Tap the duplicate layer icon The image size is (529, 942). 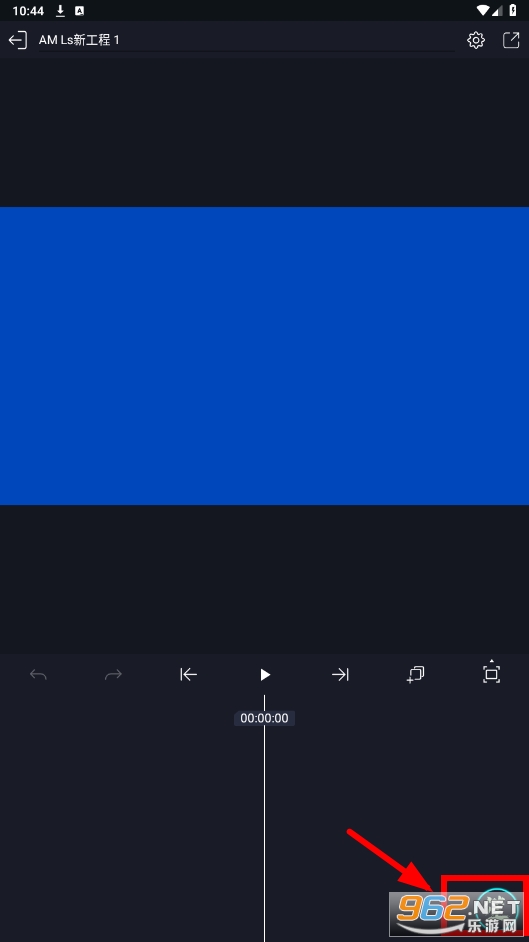pos(416,675)
